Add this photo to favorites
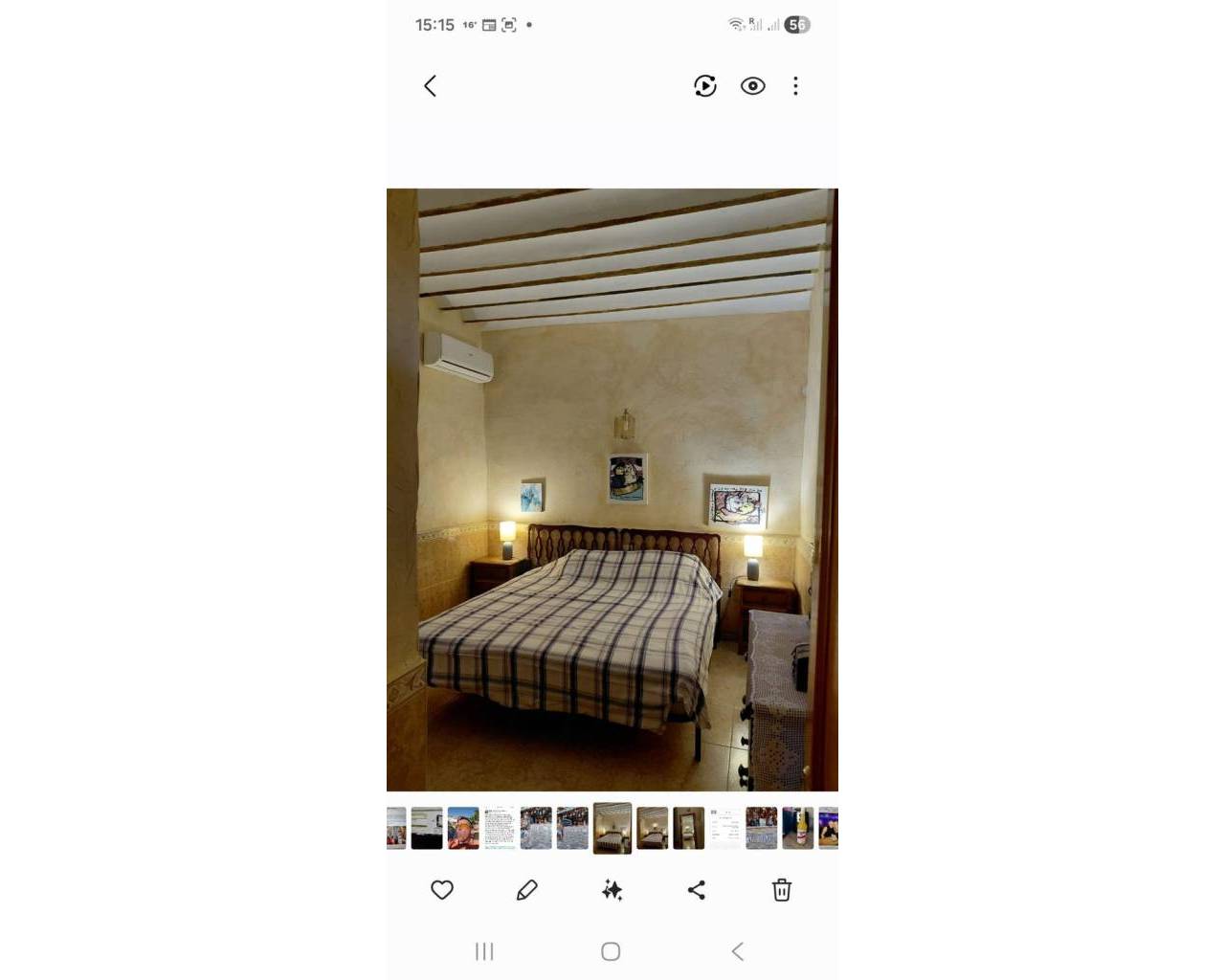The height and width of the screenshot is (980, 1225). (442, 890)
